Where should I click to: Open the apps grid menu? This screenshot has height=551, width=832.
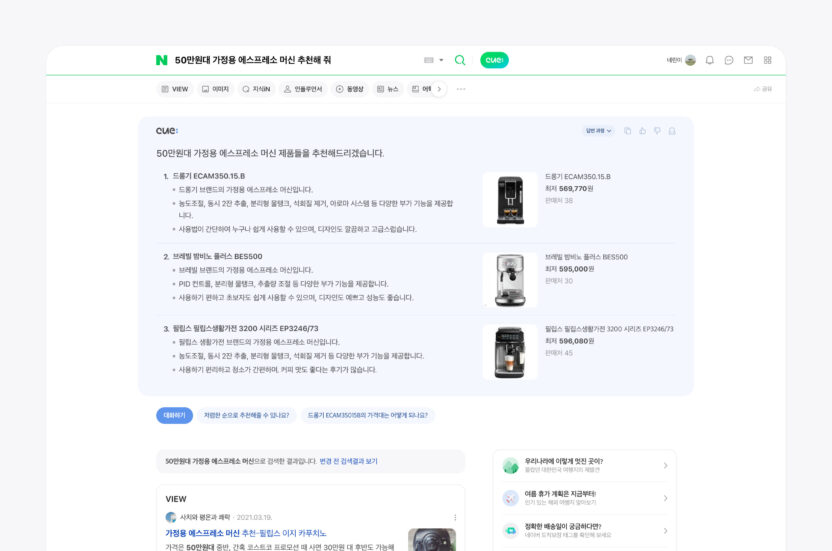tap(767, 60)
